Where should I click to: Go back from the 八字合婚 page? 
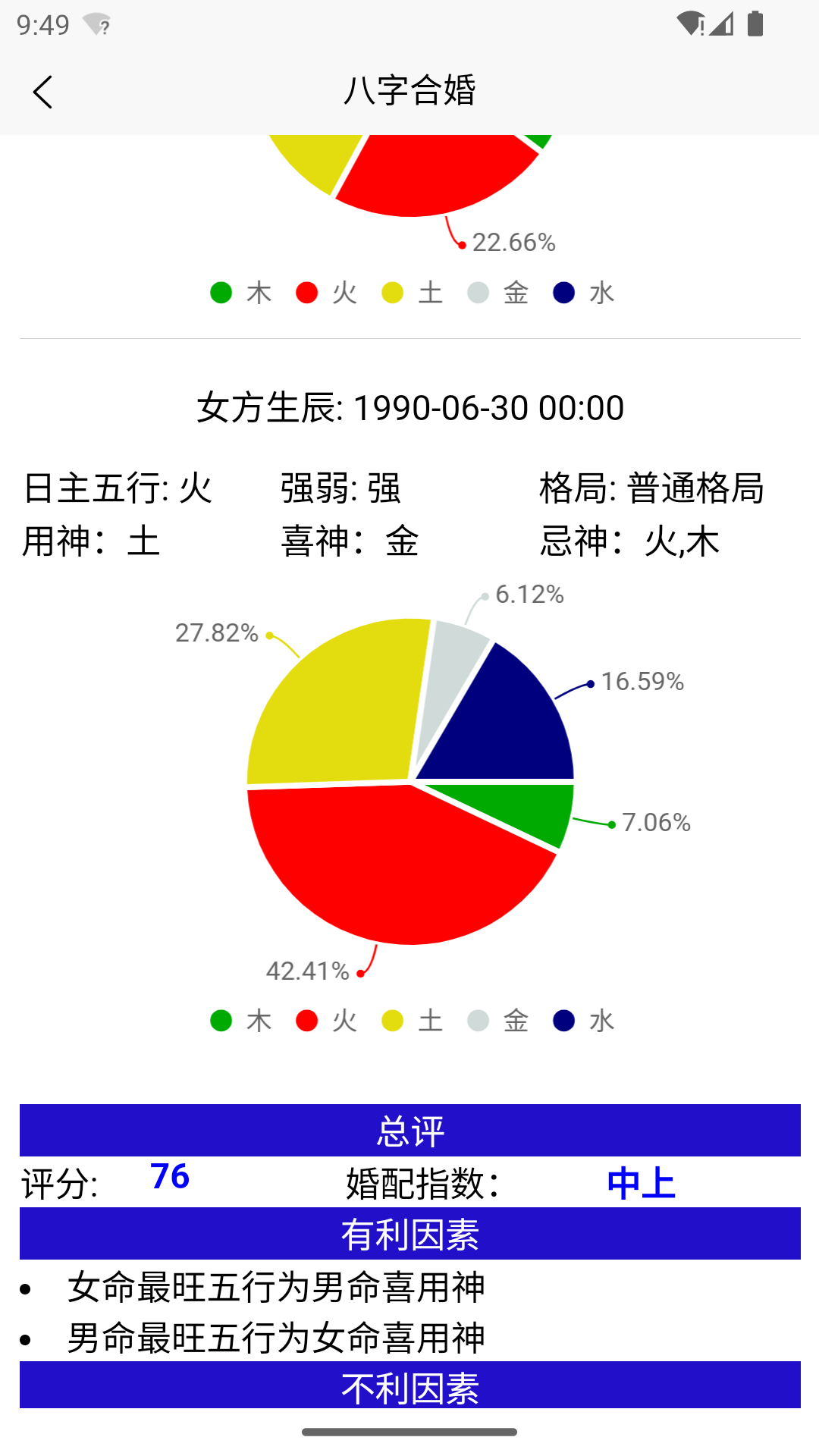(43, 93)
